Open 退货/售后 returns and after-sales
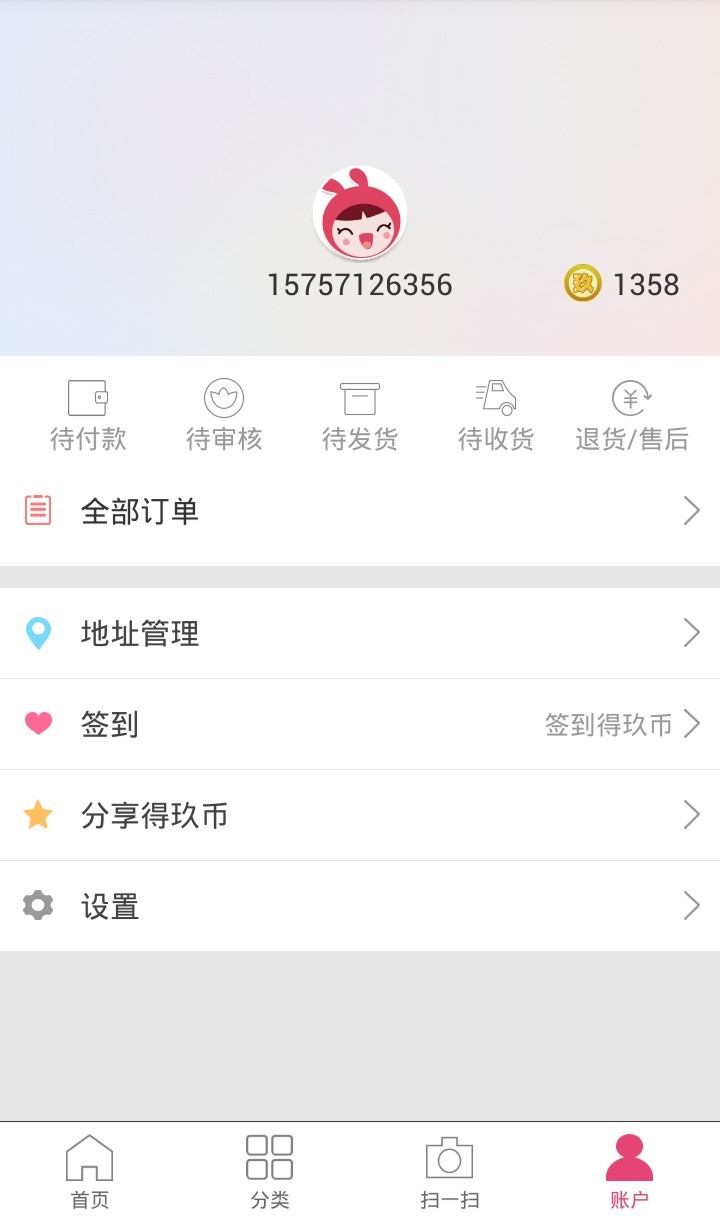The width and height of the screenshot is (720, 1226). (x=632, y=416)
